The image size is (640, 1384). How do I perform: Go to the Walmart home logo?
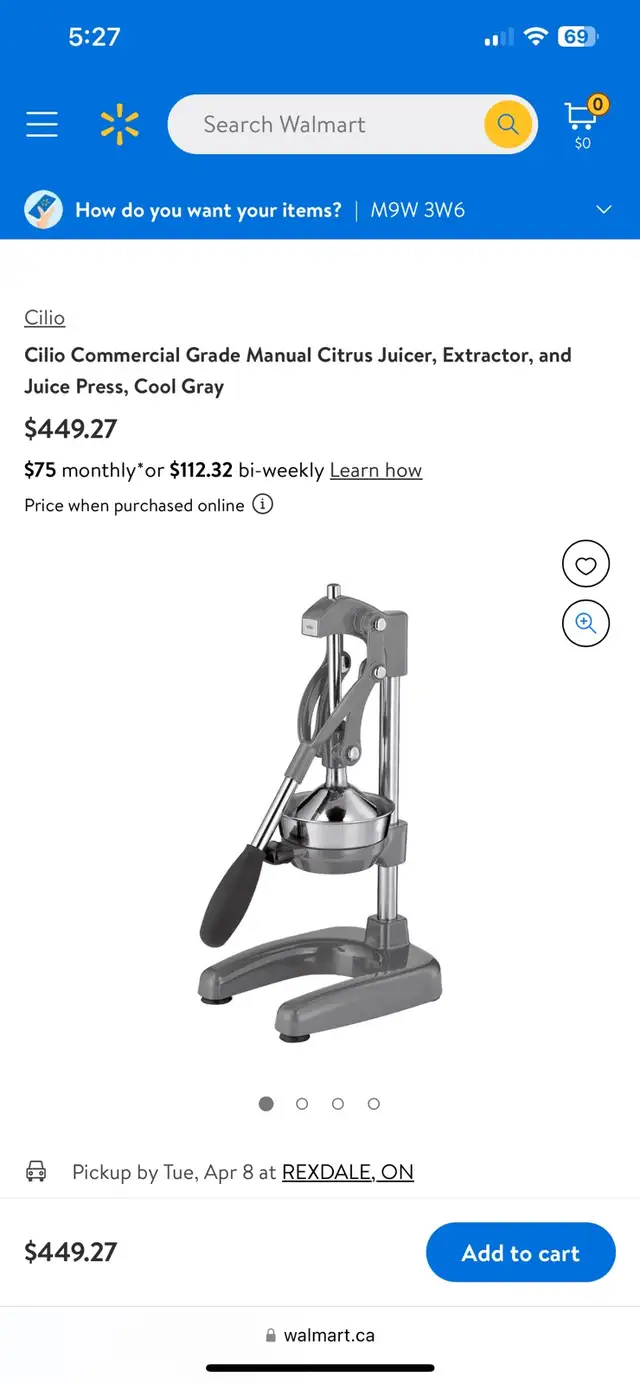coord(119,124)
